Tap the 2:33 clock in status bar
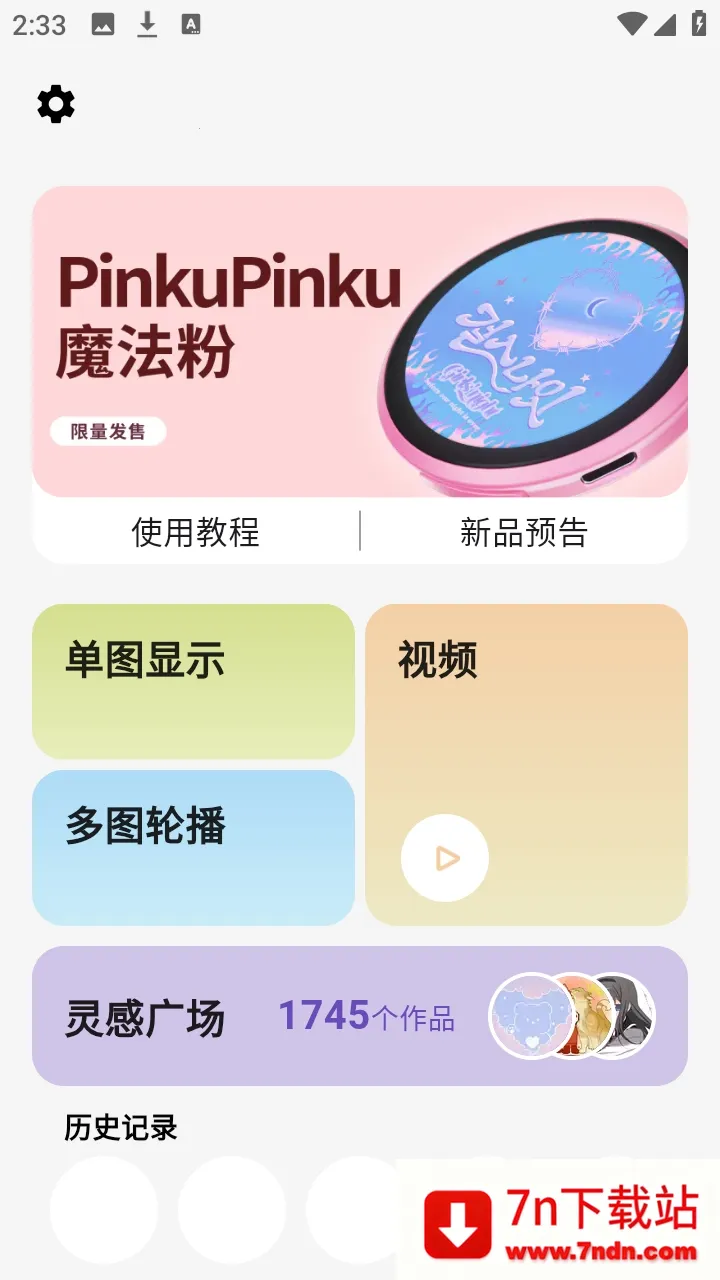 [x=38, y=24]
